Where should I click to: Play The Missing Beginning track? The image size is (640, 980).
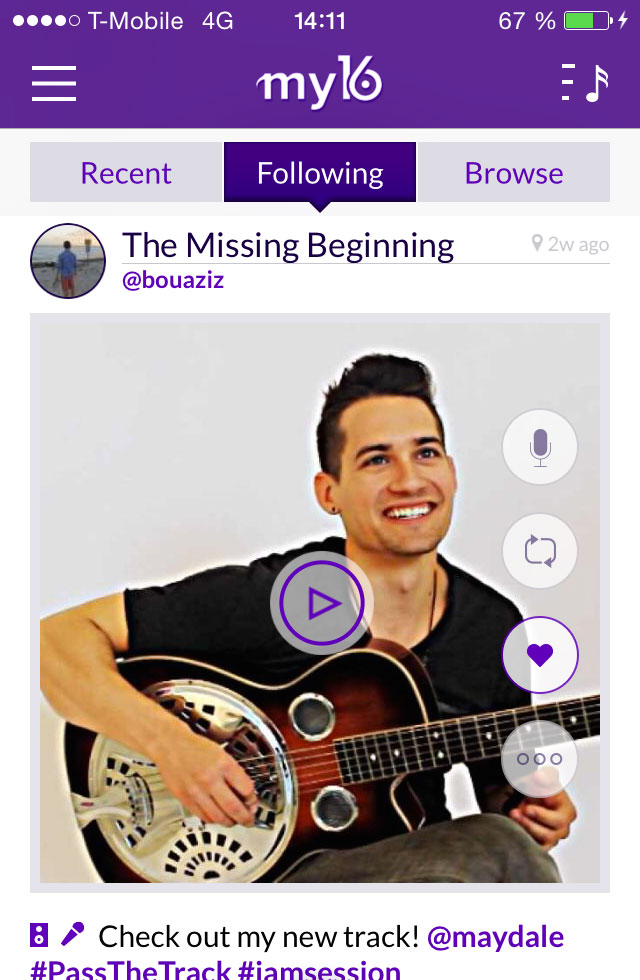click(320, 603)
